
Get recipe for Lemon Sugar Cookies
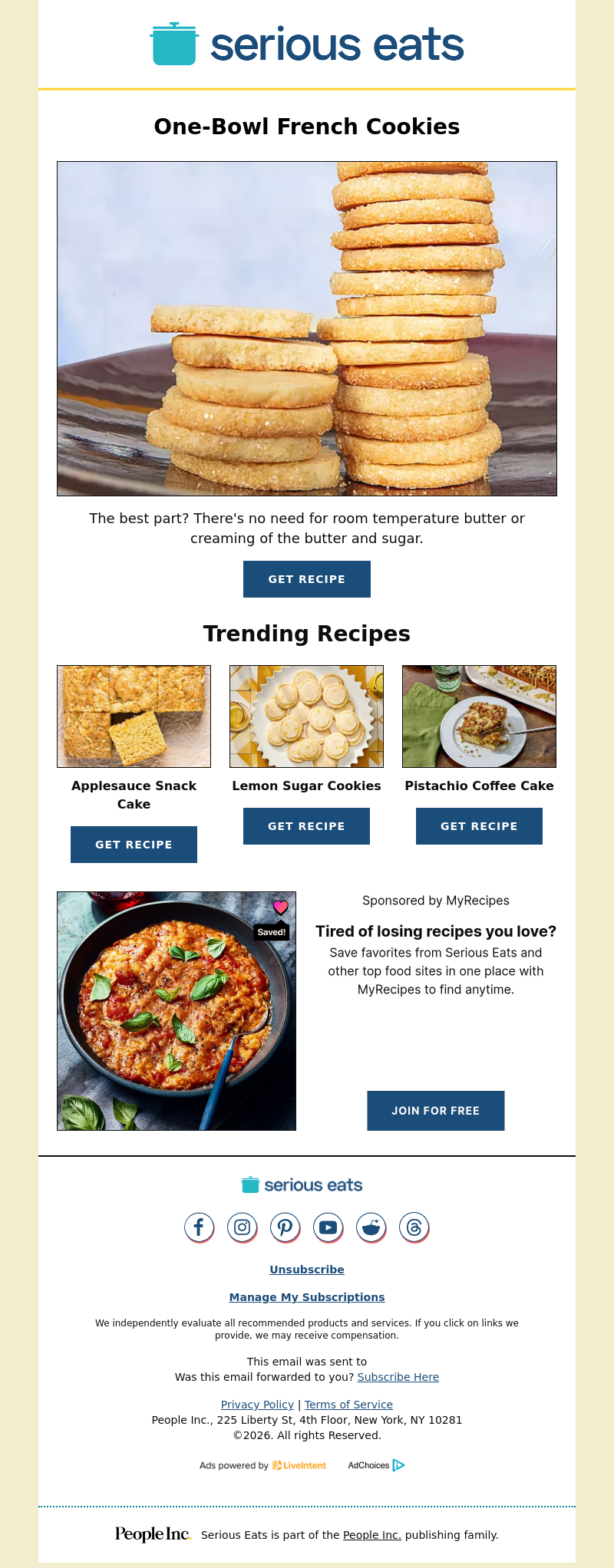(x=306, y=826)
